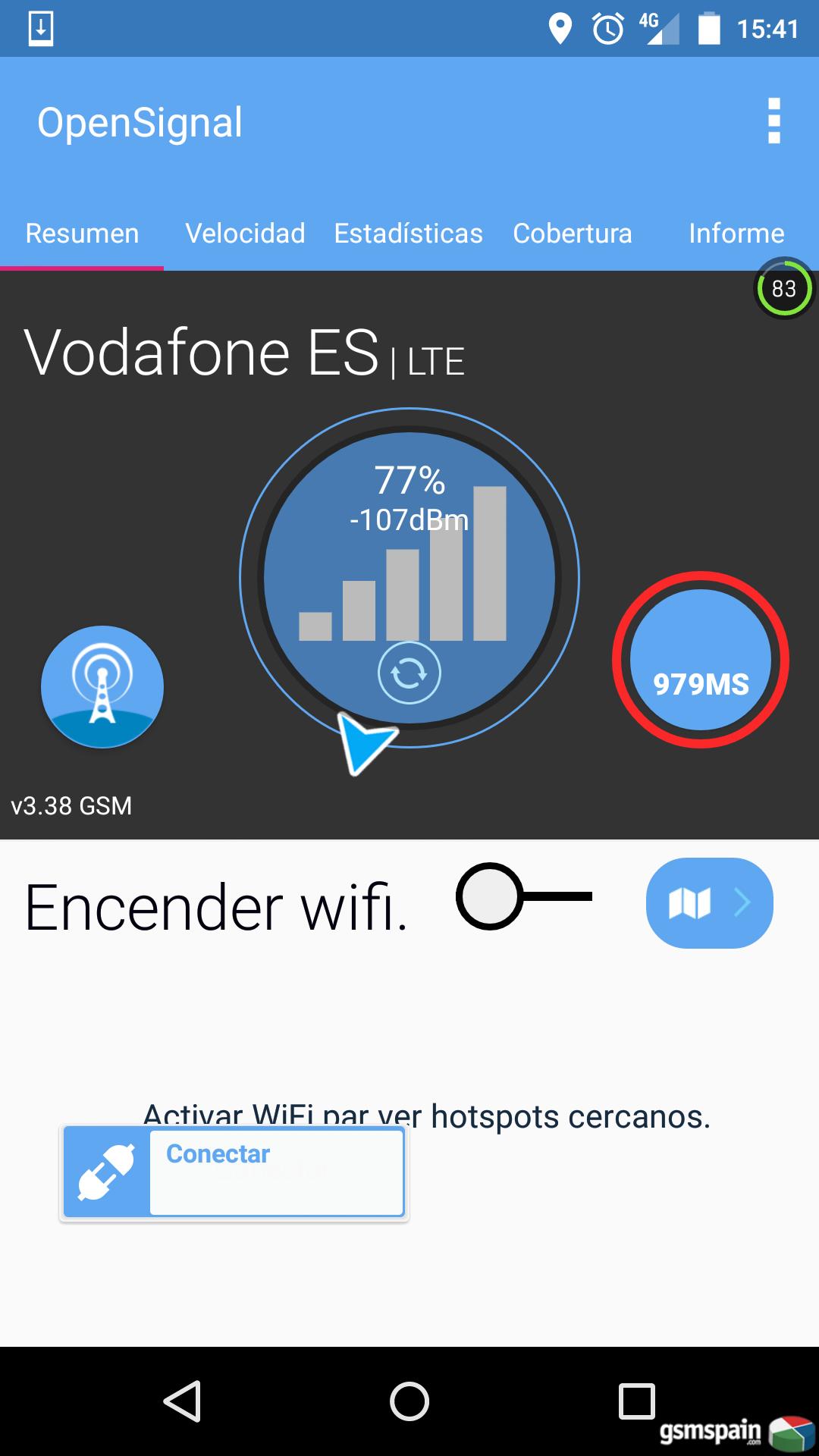Select the Resumen tab

[x=82, y=233]
